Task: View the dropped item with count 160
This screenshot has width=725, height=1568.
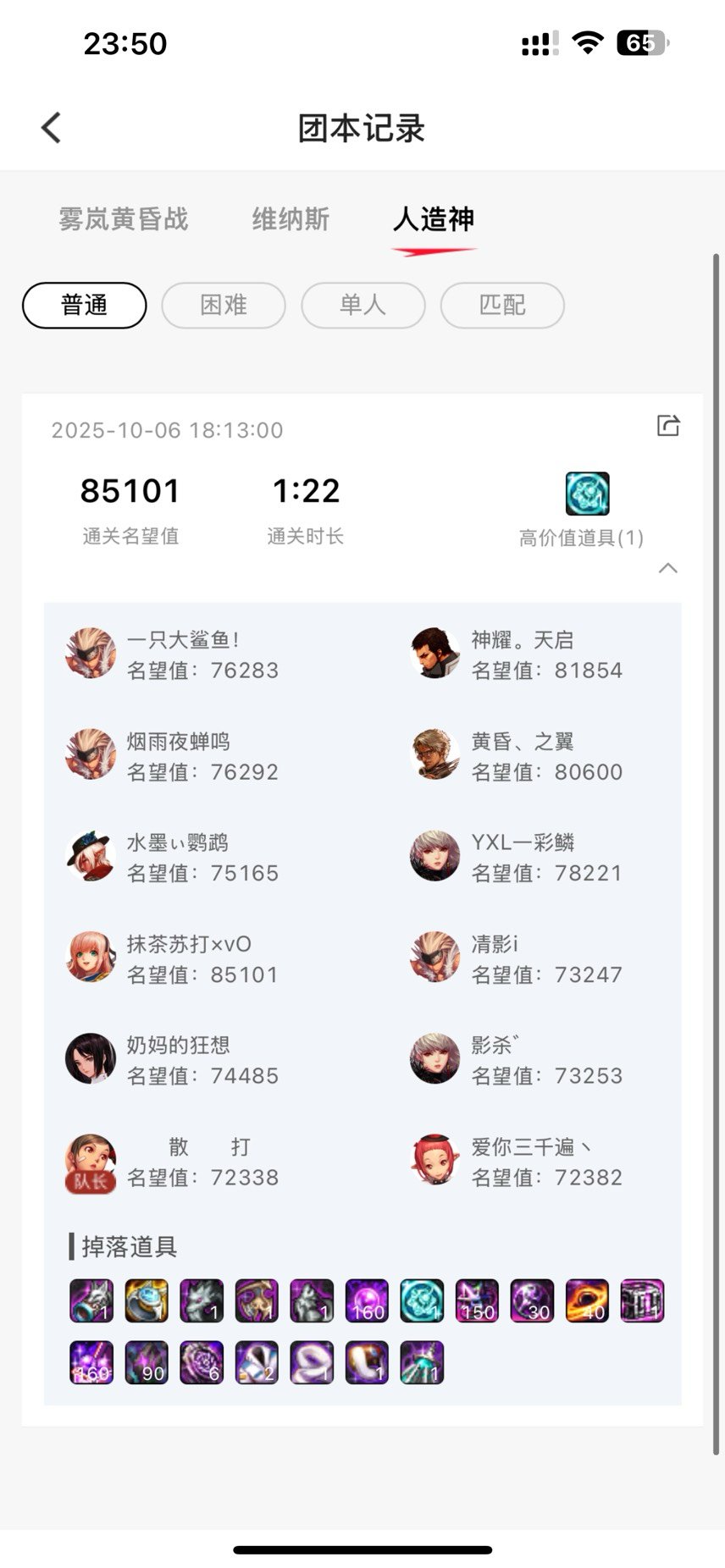Action: coord(367,1300)
